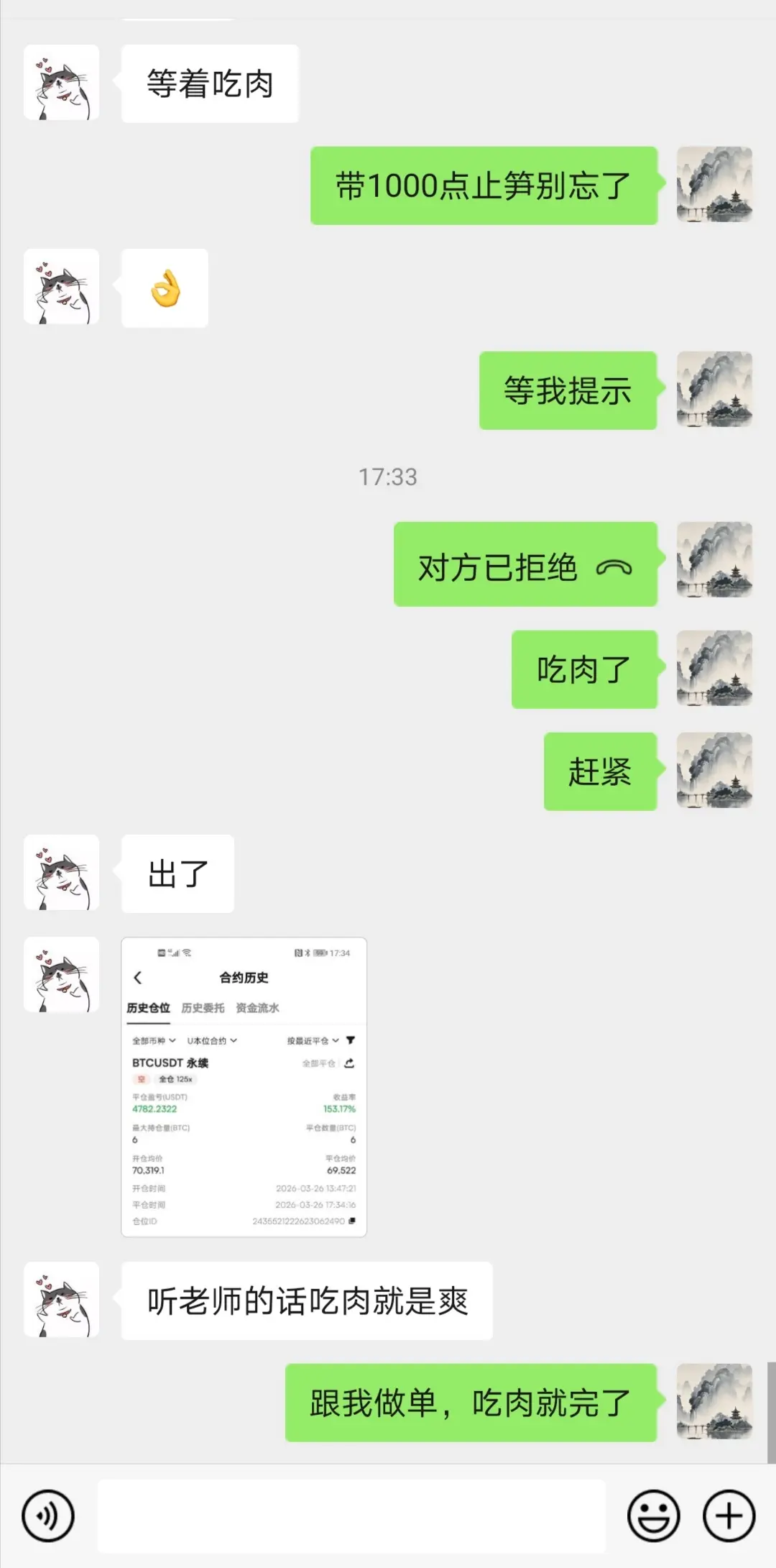Screen dimensions: 776x1568
Task: Expand the U本位合约 dropdown
Action: 211,1041
